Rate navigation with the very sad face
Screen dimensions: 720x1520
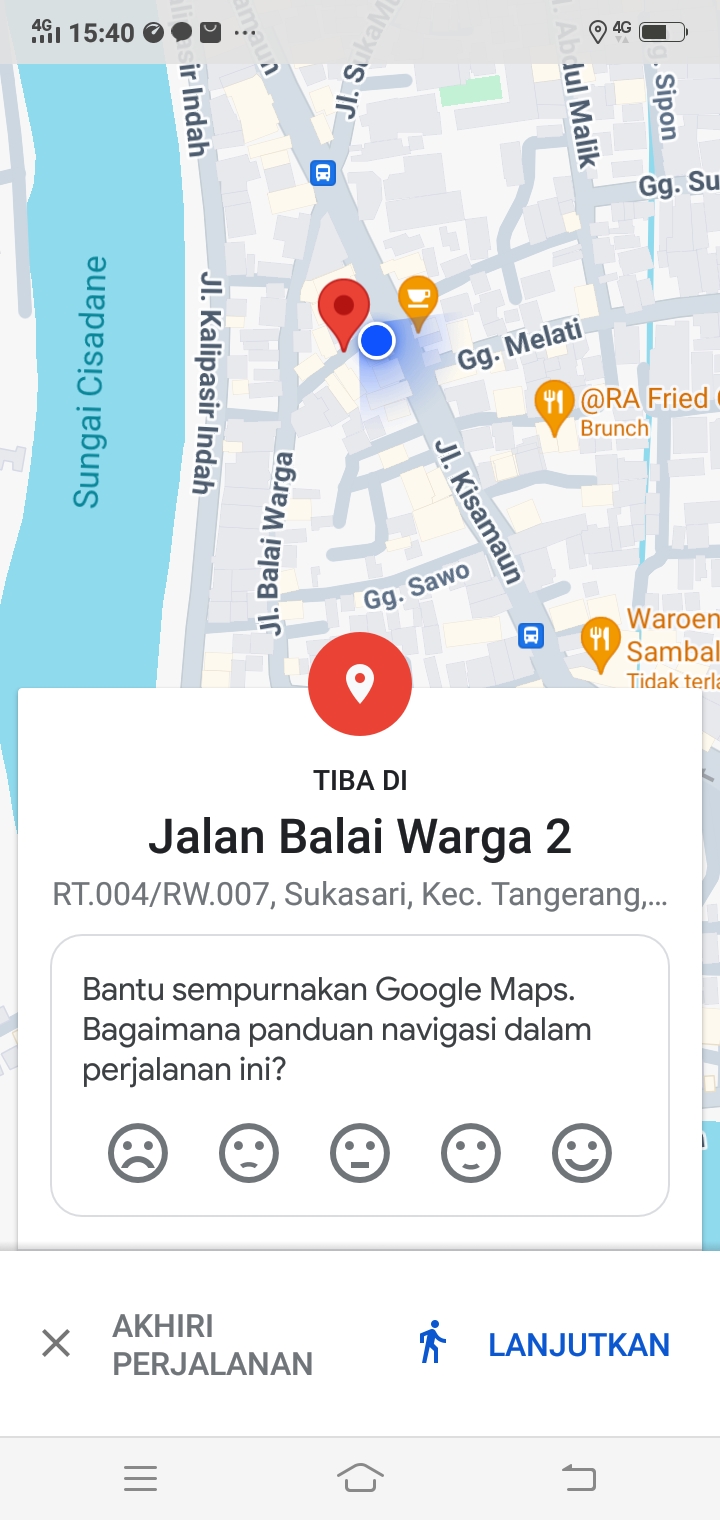(138, 1153)
